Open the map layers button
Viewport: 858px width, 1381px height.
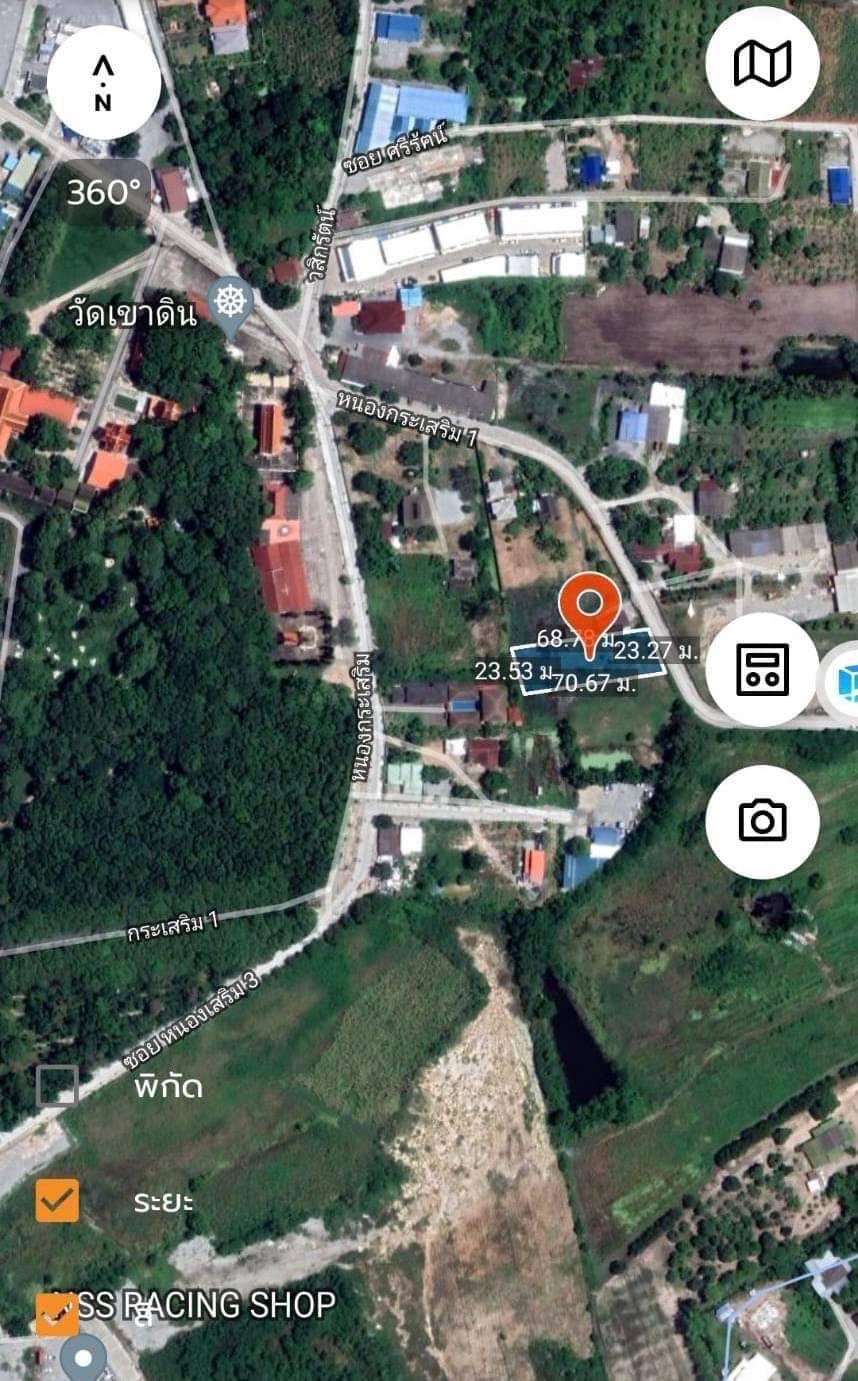(x=762, y=64)
